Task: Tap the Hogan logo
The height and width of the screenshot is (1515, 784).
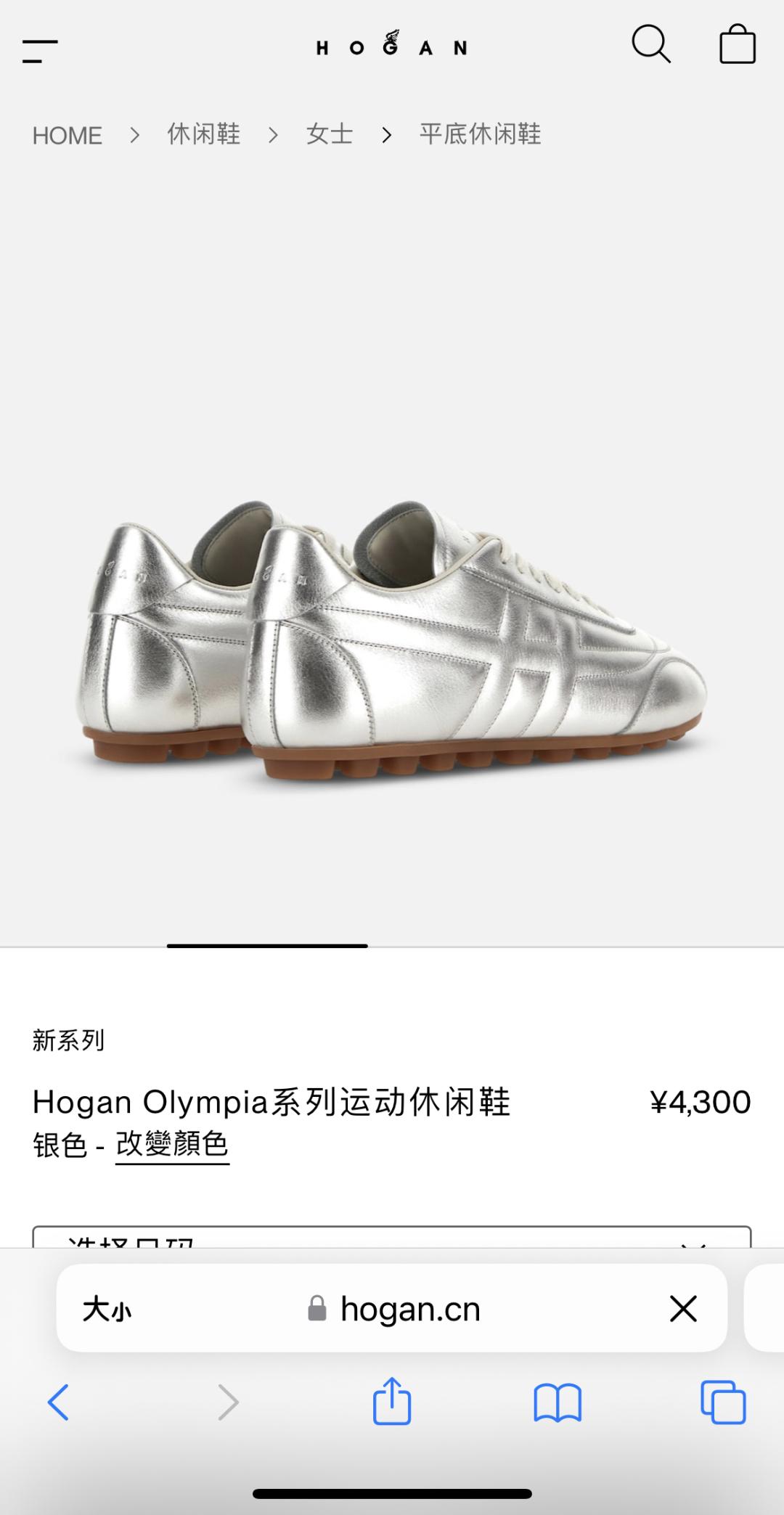Action: 392,45
